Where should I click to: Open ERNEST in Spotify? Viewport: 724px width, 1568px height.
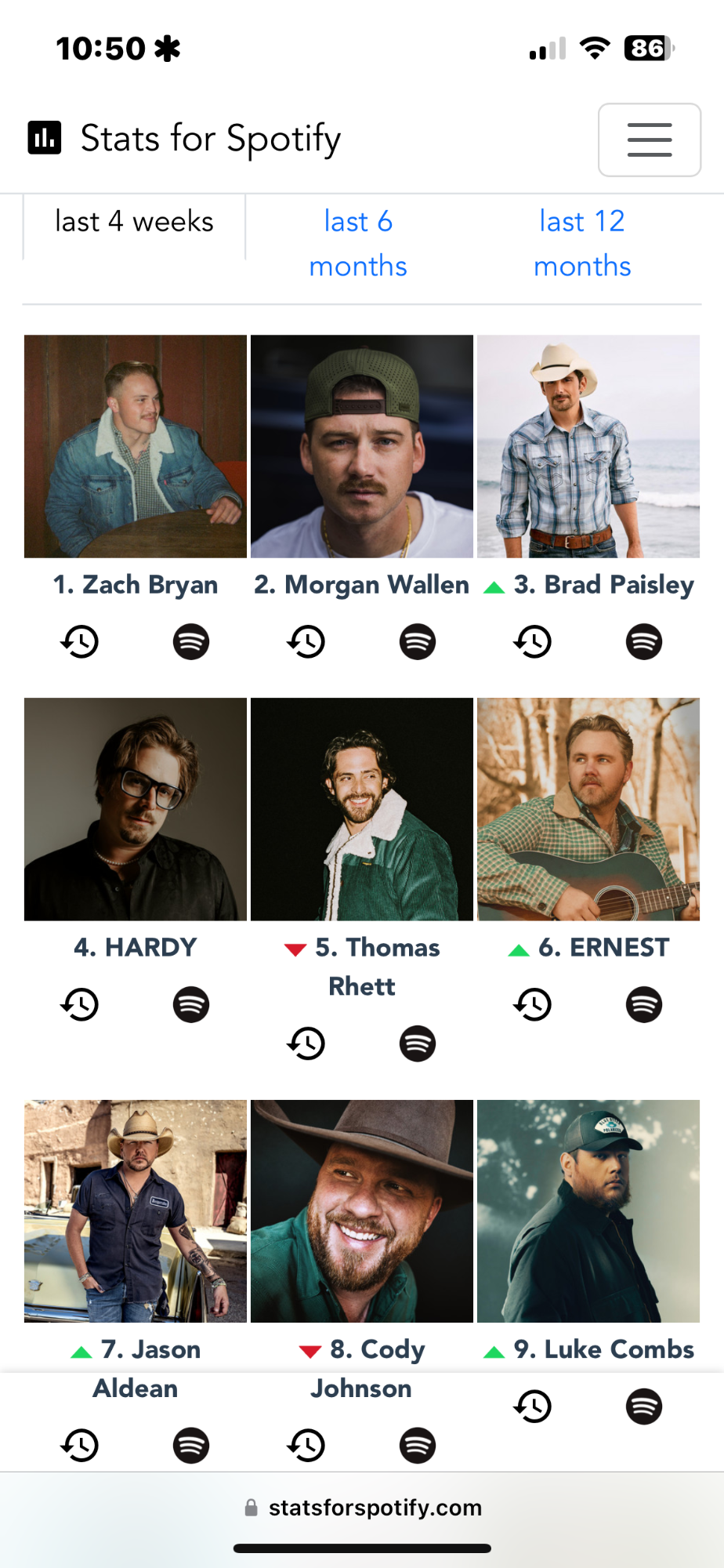[x=644, y=1005]
